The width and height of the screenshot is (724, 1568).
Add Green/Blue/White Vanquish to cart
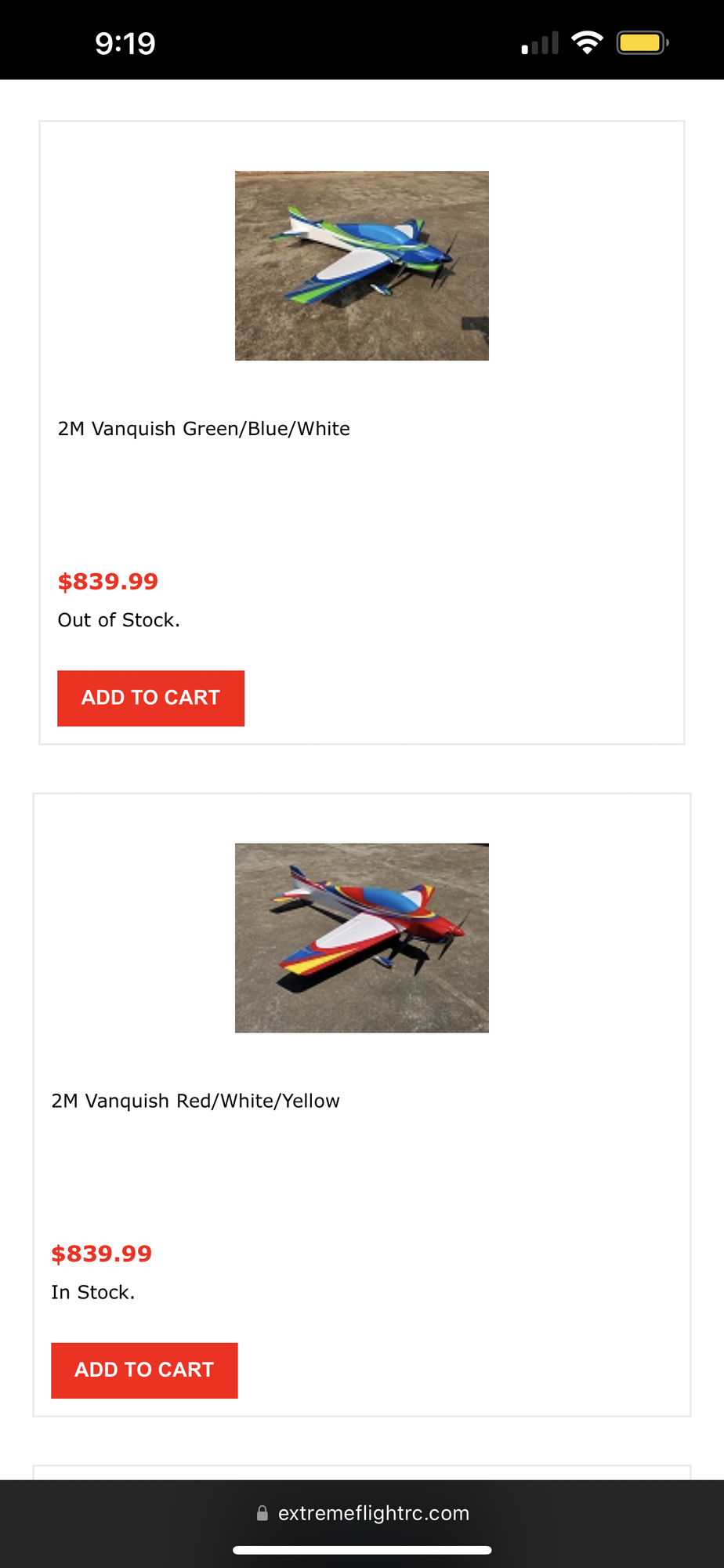(150, 698)
